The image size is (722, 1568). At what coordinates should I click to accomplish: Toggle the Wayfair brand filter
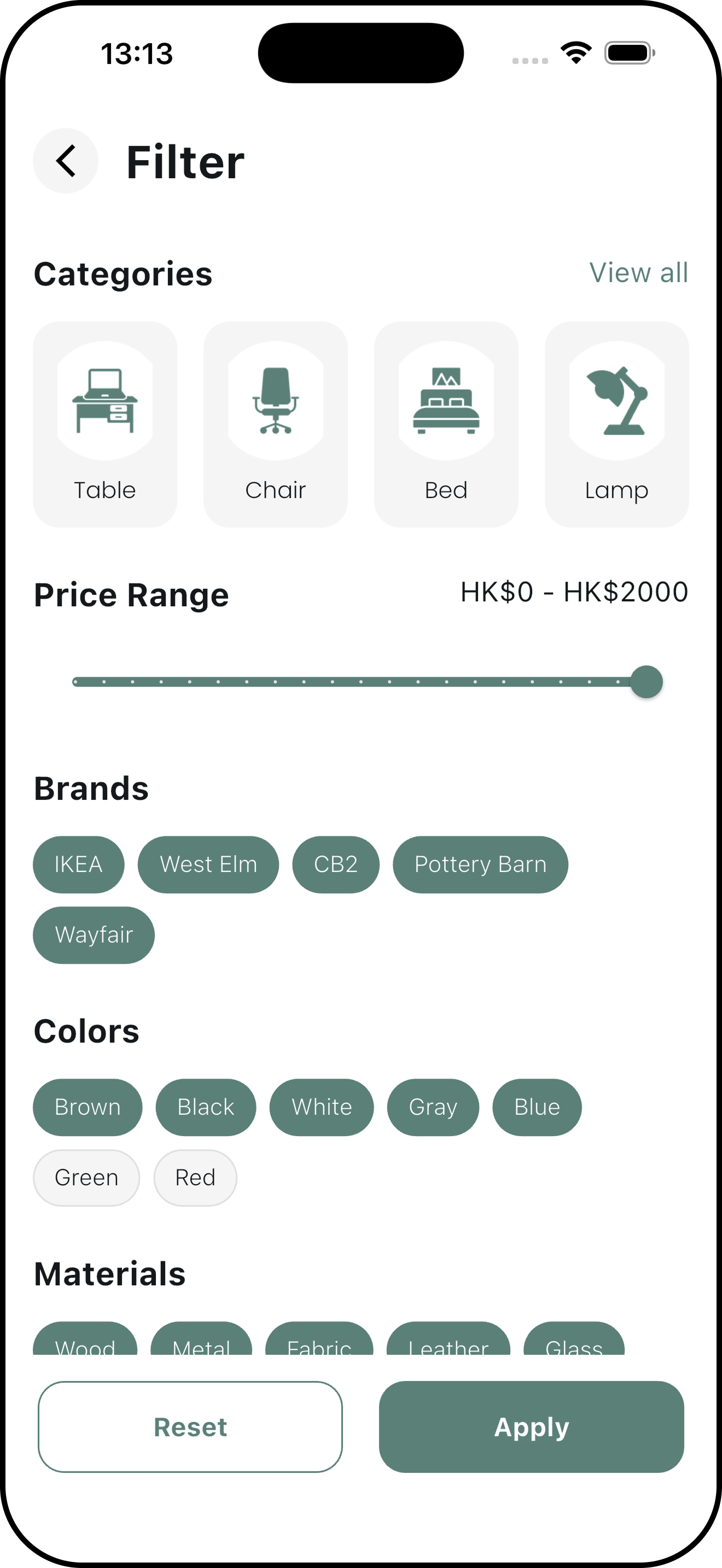(94, 935)
